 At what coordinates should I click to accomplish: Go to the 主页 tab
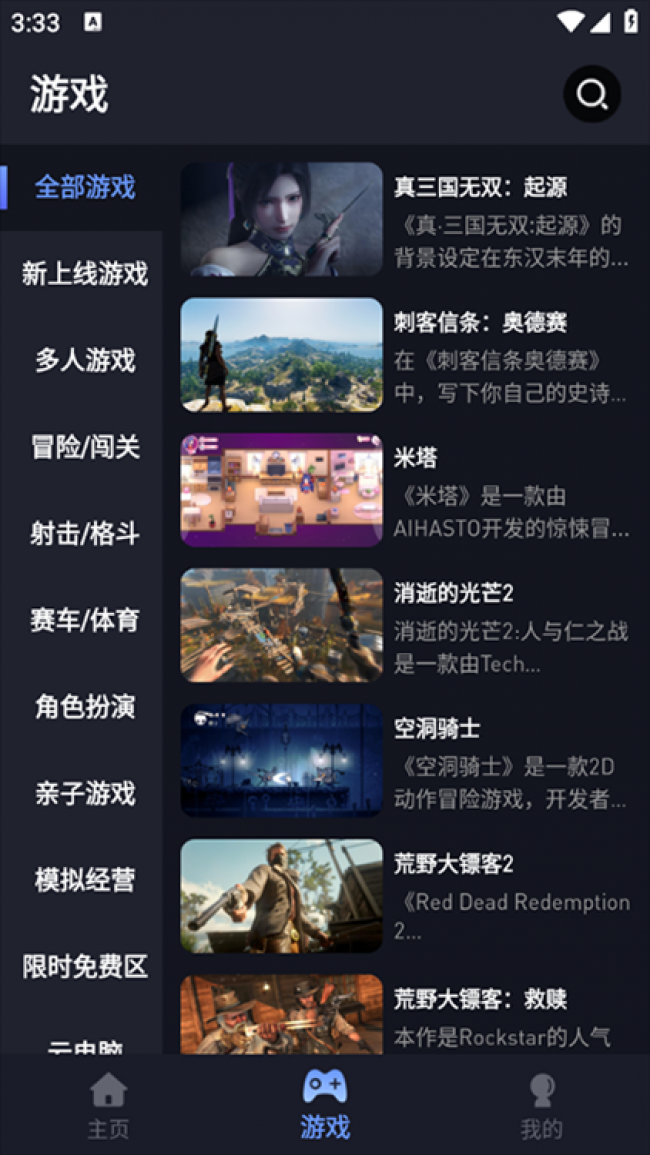pos(108,1105)
